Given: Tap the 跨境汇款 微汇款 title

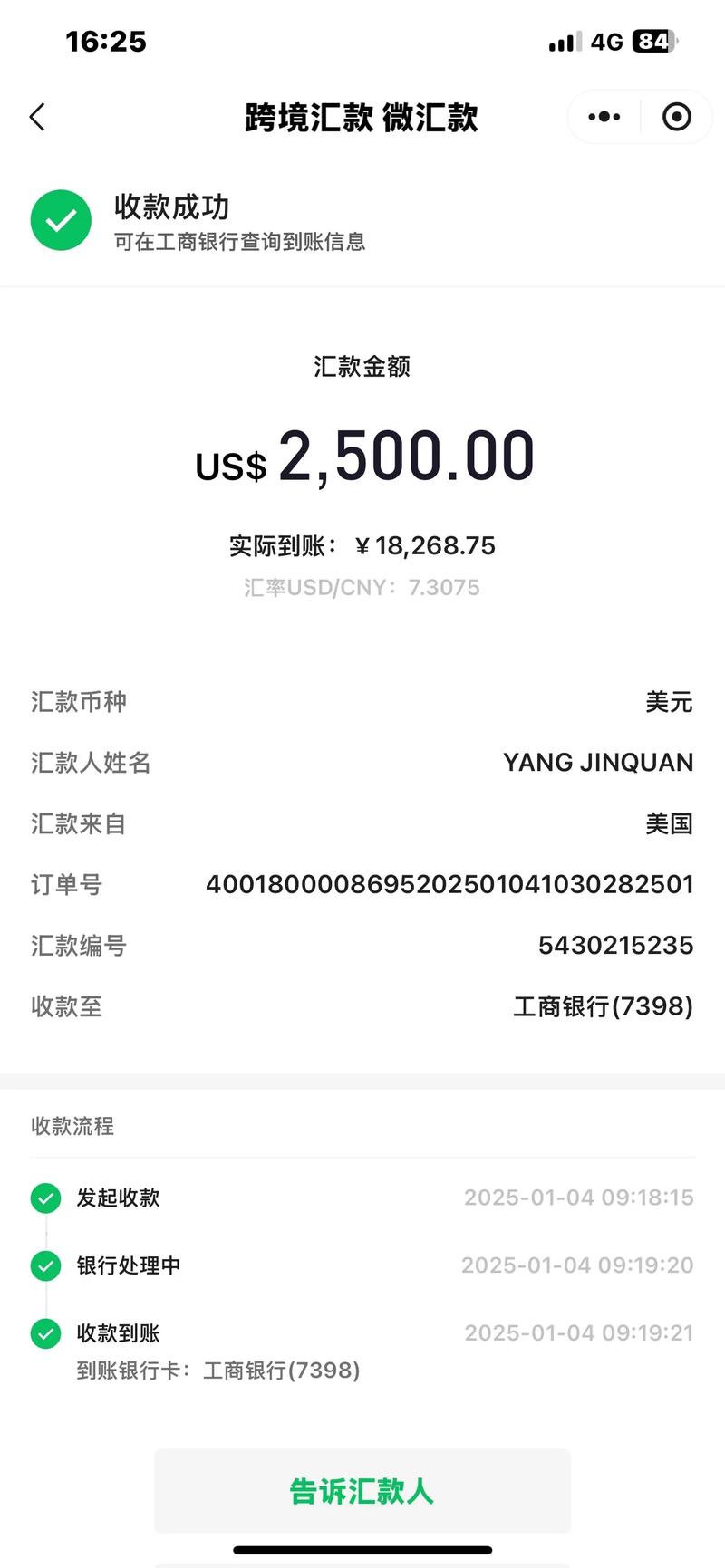Looking at the screenshot, I should click(x=362, y=117).
